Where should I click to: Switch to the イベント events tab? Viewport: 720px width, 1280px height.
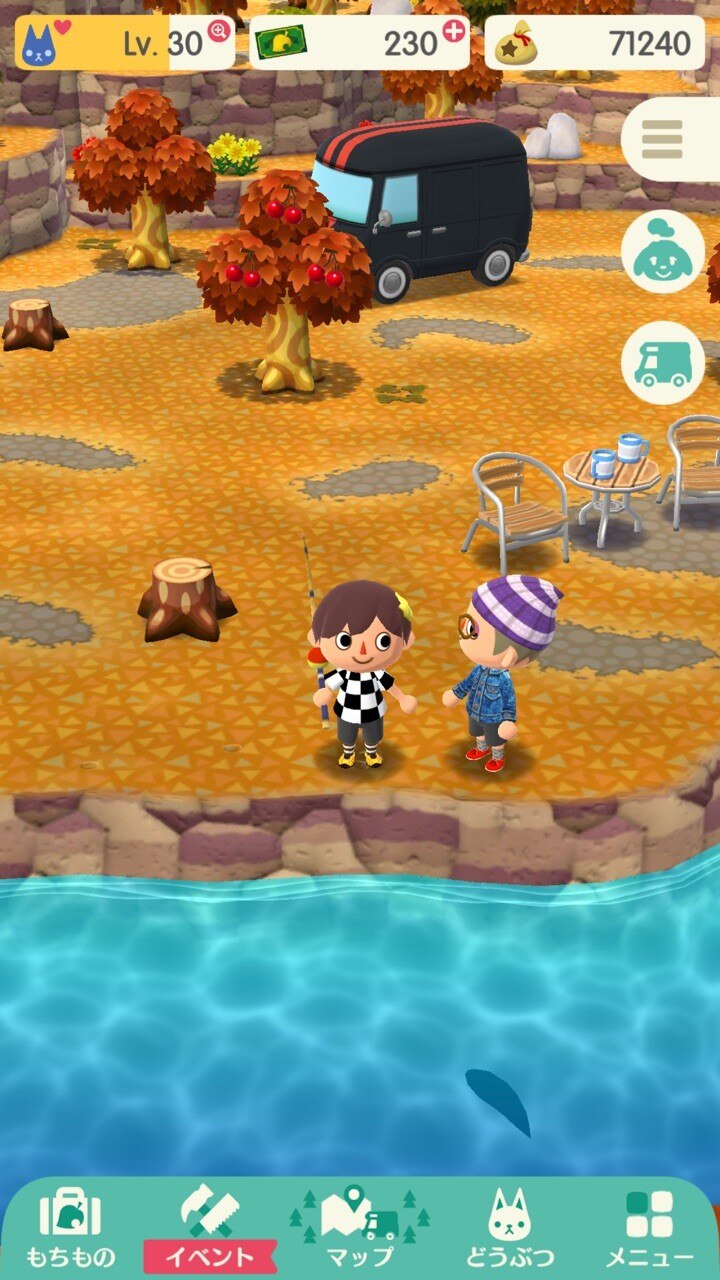[x=210, y=1230]
